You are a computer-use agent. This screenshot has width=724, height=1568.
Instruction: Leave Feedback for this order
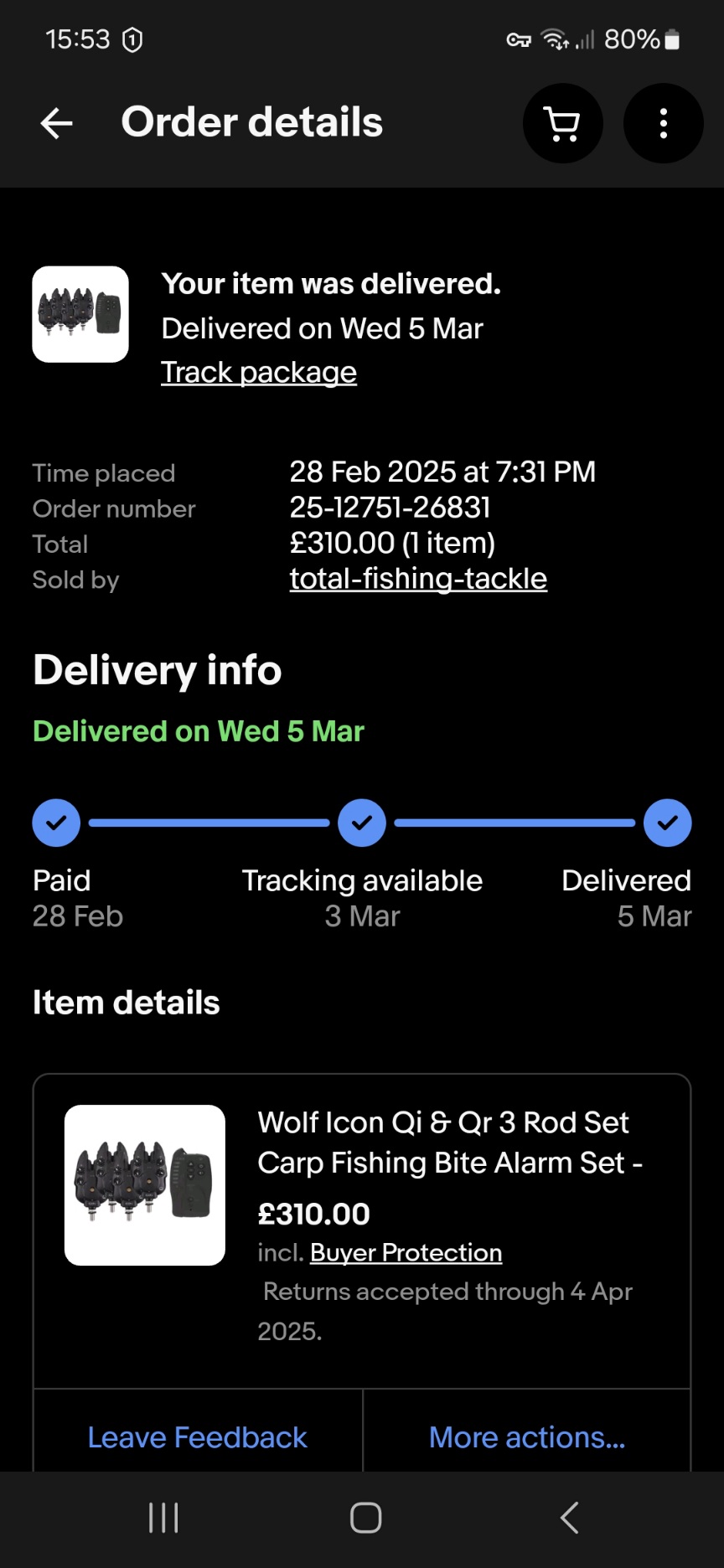pos(198,1437)
